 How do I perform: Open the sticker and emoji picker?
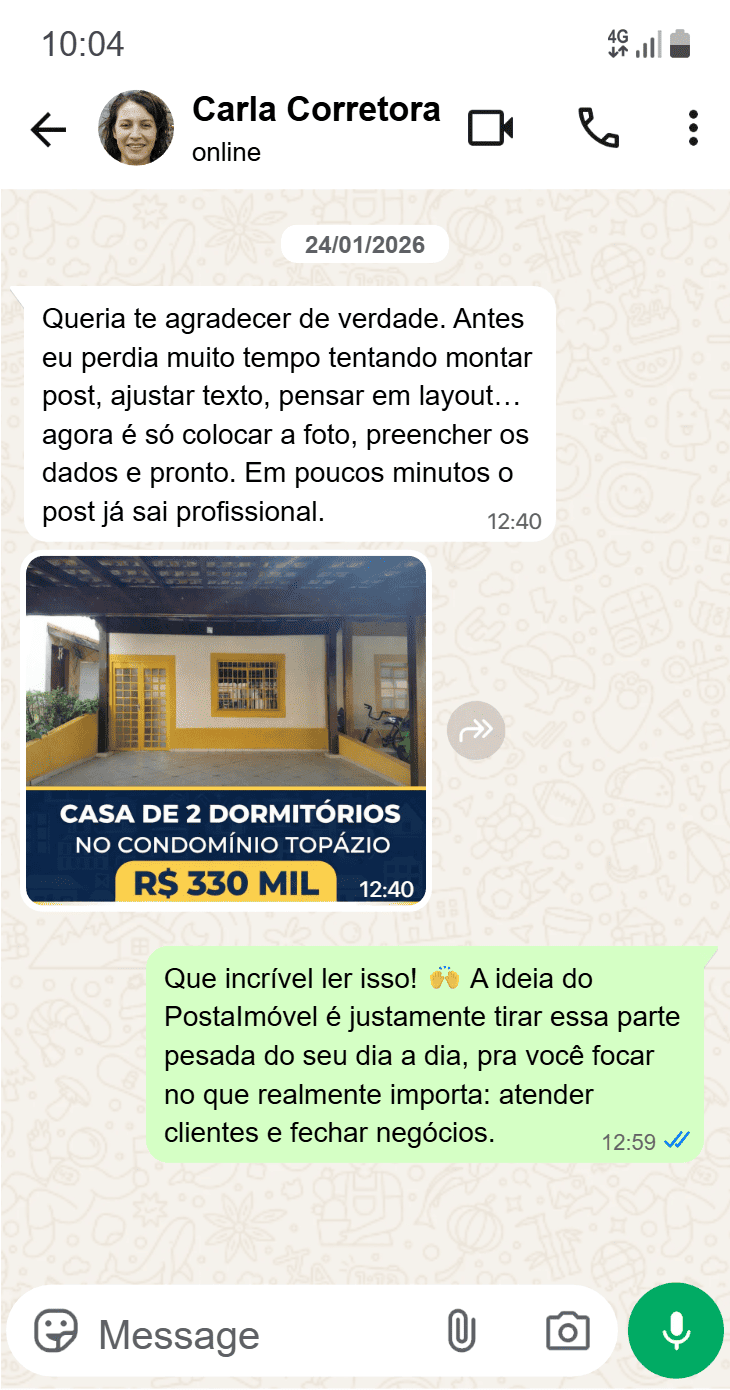[57, 1331]
